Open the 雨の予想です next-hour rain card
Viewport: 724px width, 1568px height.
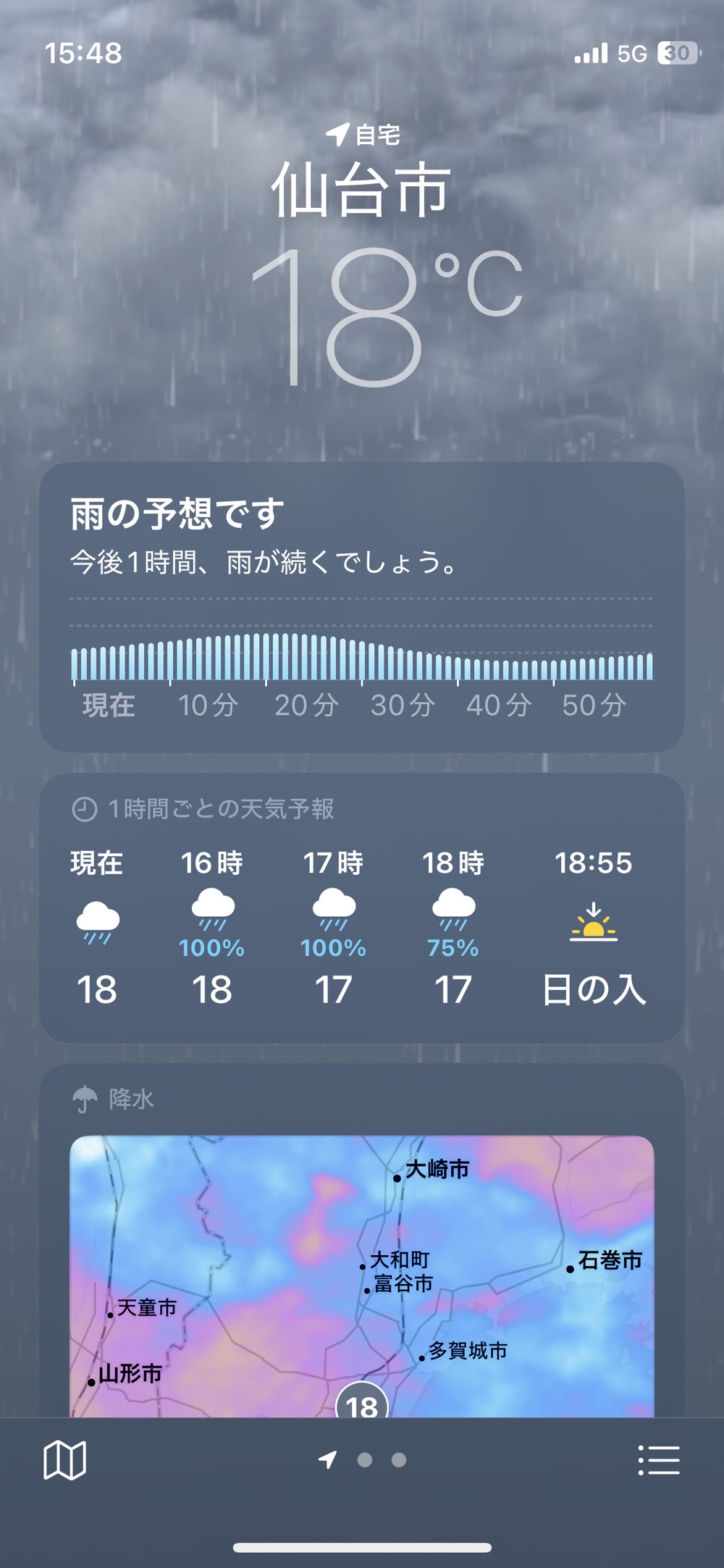click(362, 607)
